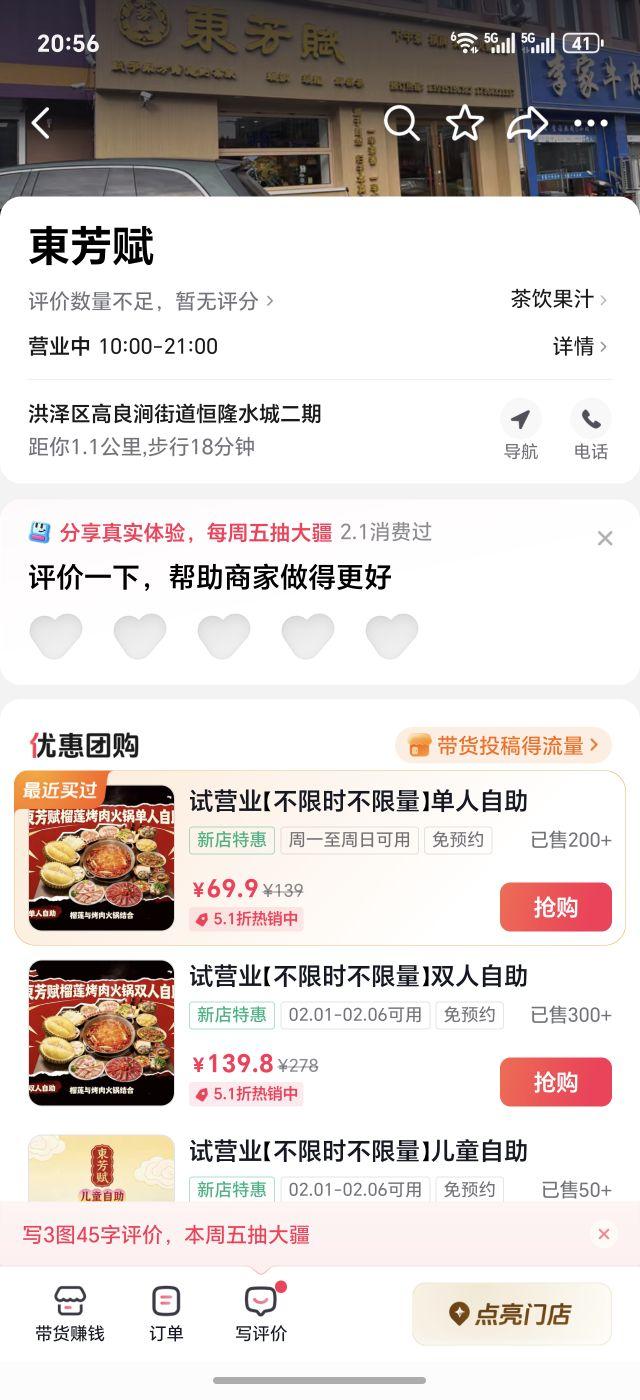
Task: Call the store via 电话
Action: pyautogui.click(x=590, y=430)
